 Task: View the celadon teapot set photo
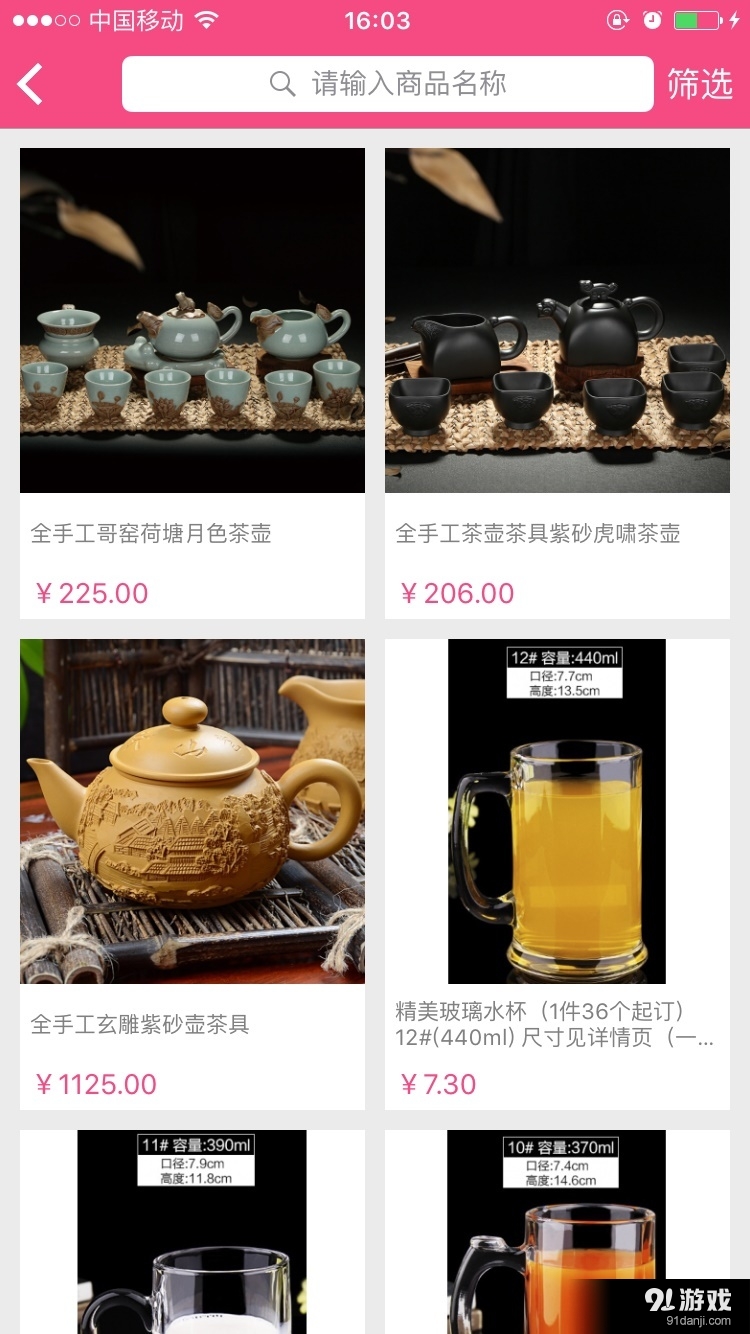(x=191, y=320)
